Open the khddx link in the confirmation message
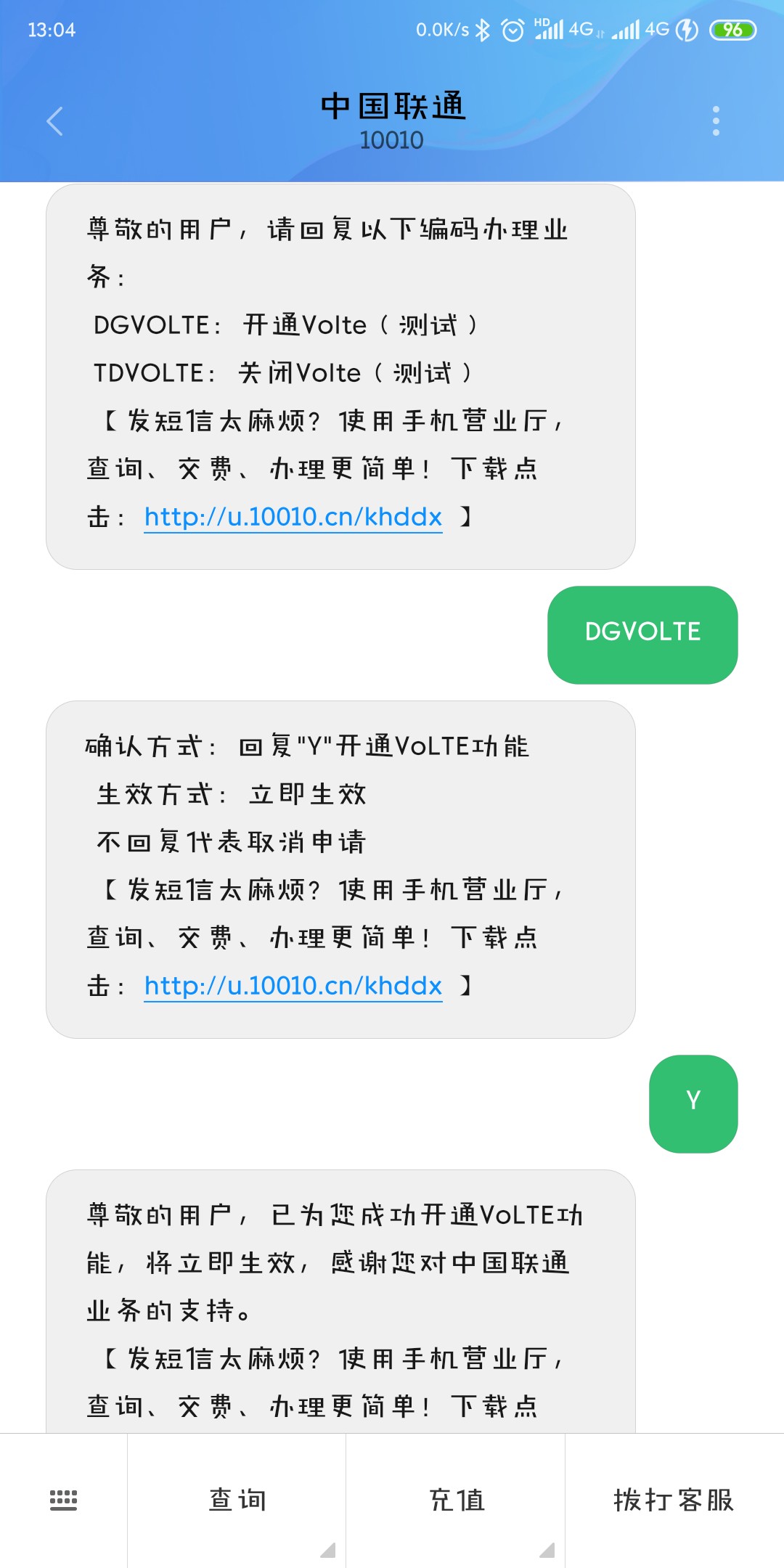 point(293,986)
